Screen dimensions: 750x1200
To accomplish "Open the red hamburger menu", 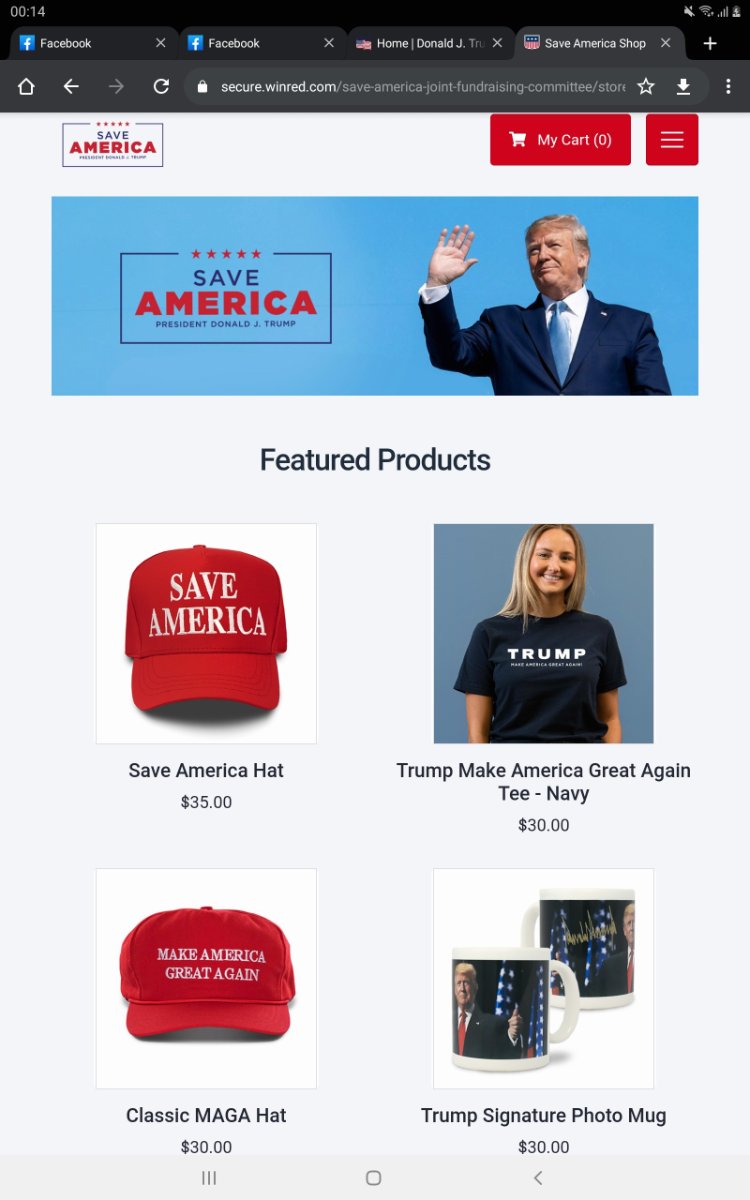I will pyautogui.click(x=672, y=140).
